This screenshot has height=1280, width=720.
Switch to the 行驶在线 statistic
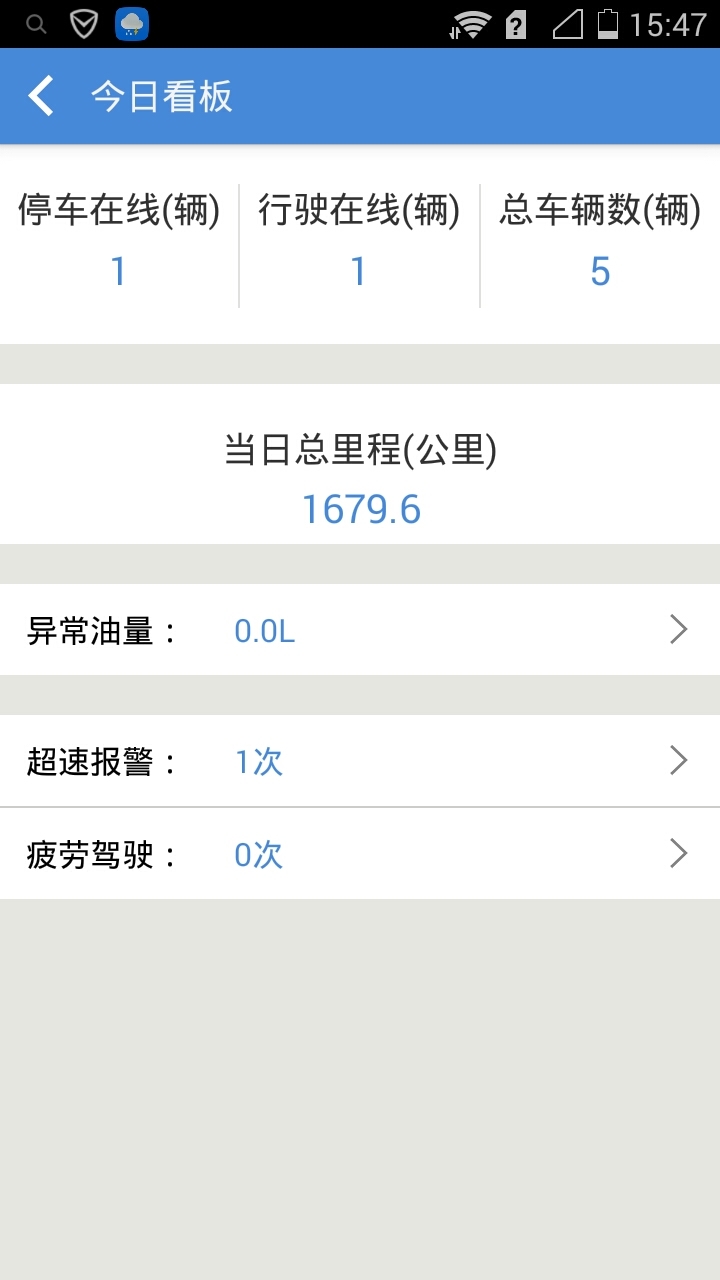358,270
